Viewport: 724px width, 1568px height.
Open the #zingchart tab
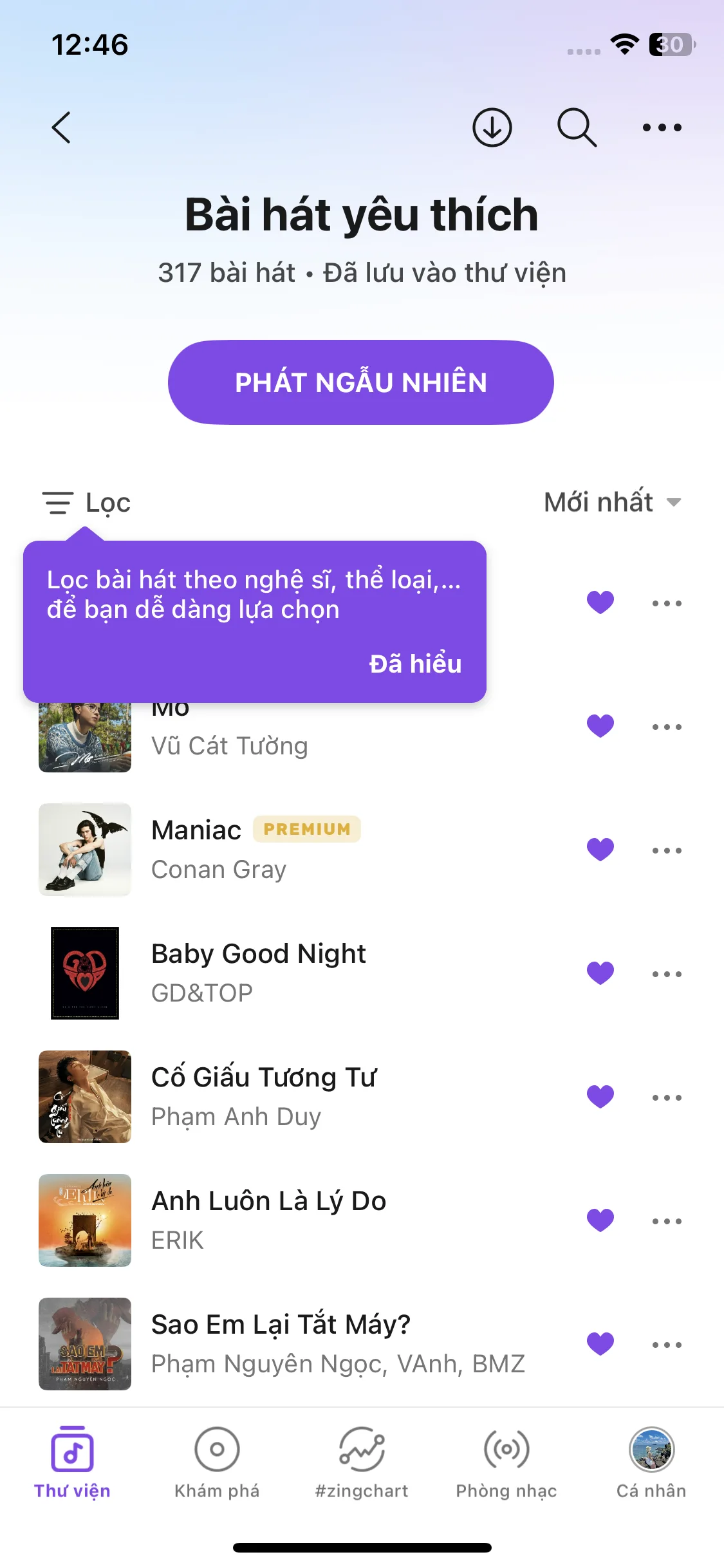[x=362, y=1462]
